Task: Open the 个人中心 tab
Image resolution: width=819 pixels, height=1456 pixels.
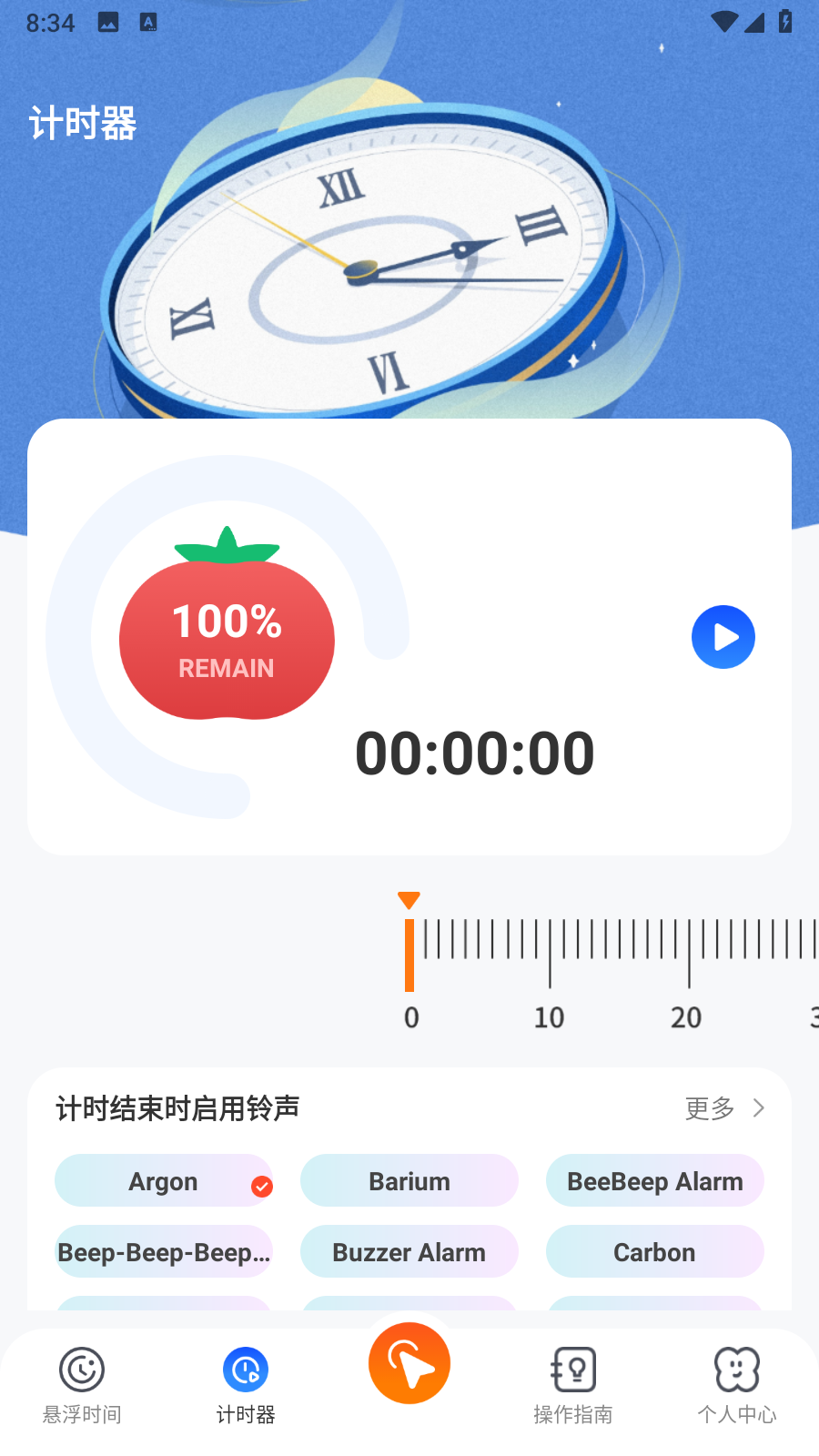Action: coord(737,1385)
